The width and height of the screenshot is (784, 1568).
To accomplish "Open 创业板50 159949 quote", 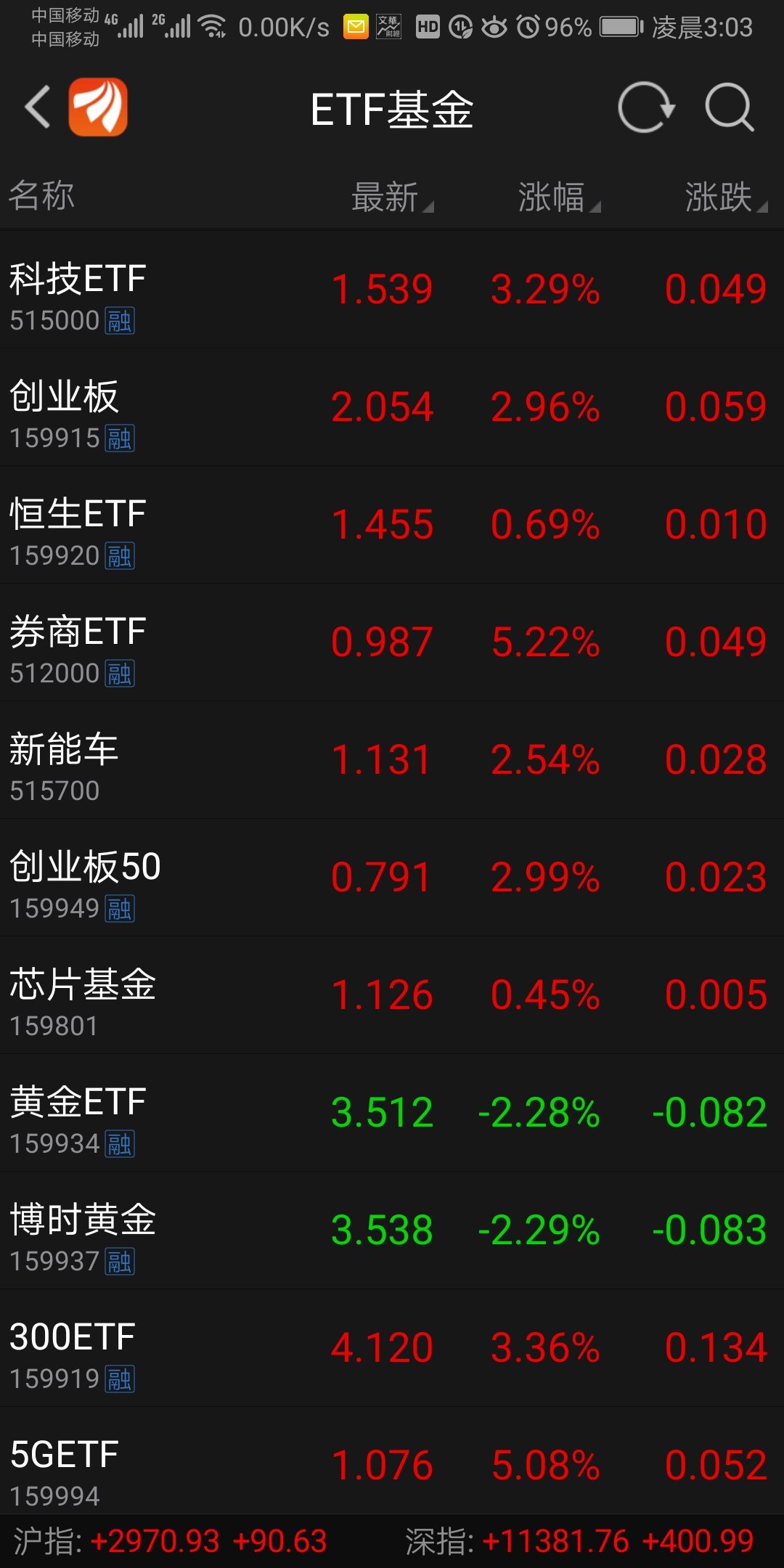I will pyautogui.click(x=392, y=878).
